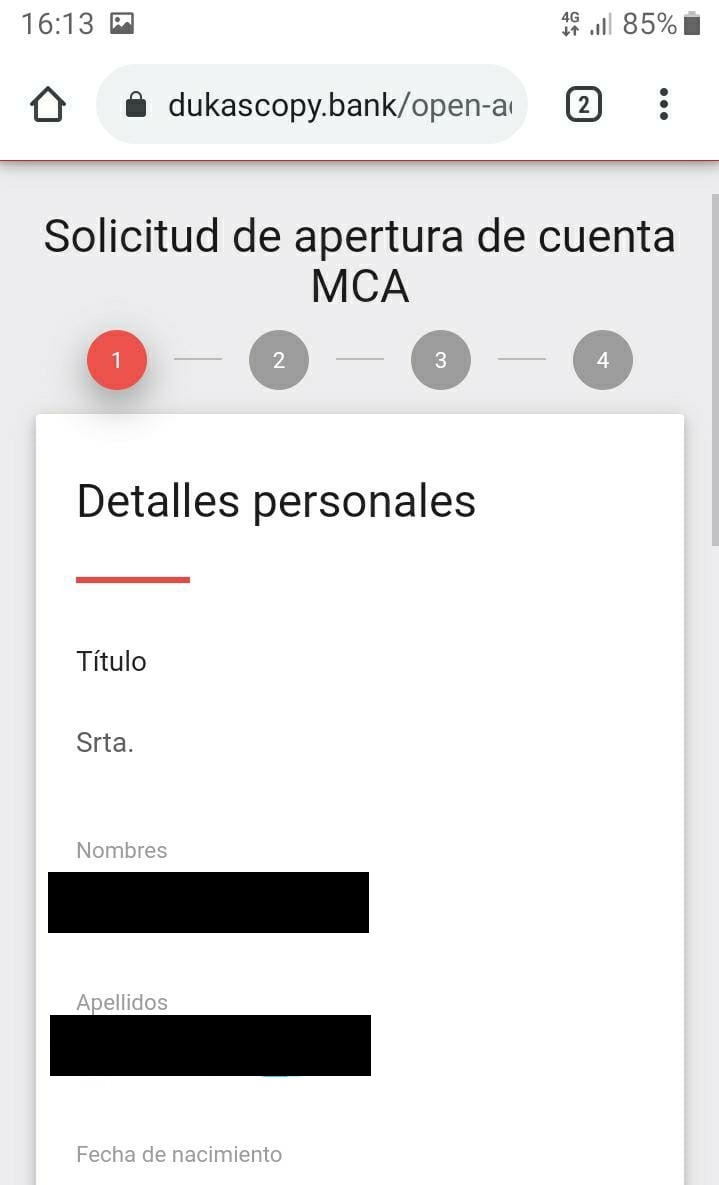Jump to step 4 of the form
Screen dimensions: 719x1185
[x=603, y=360]
